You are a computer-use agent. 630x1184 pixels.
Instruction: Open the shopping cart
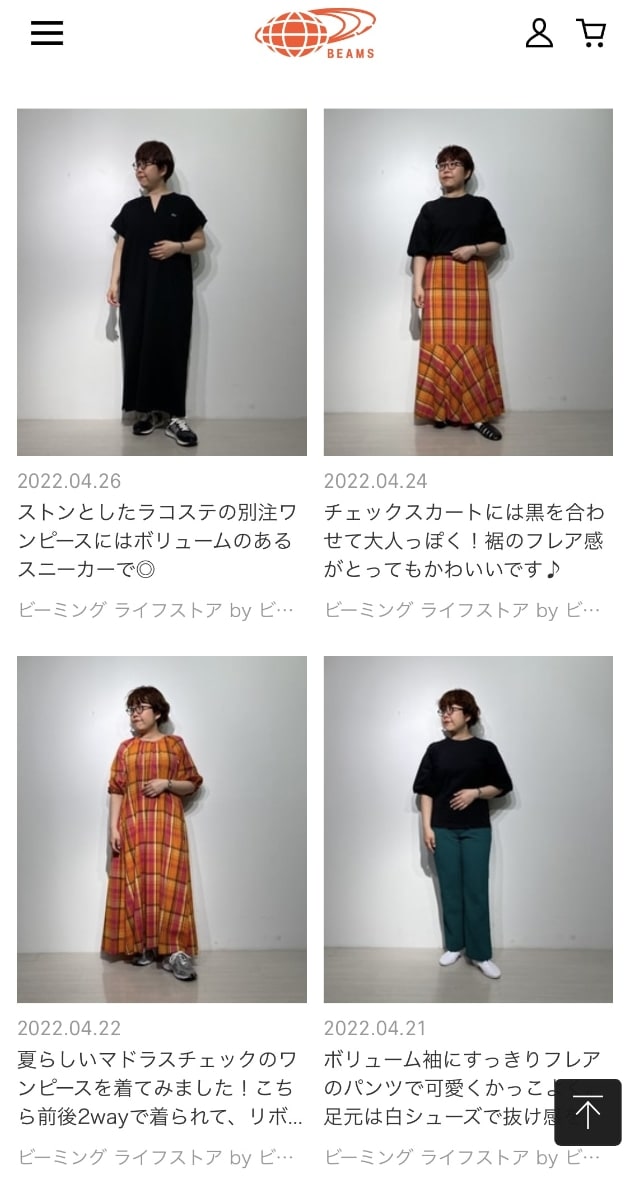click(x=591, y=33)
